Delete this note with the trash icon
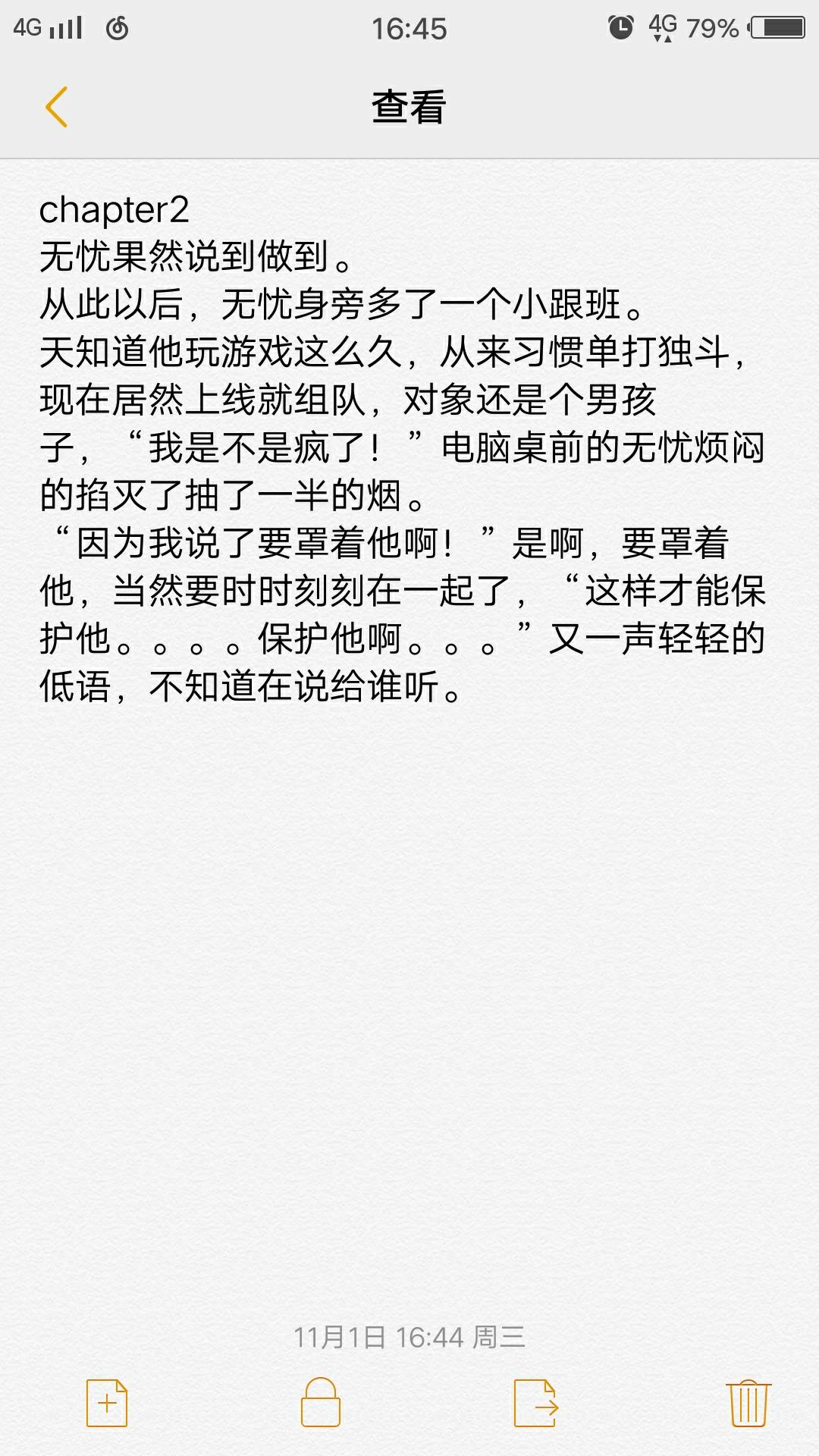 [x=748, y=1403]
